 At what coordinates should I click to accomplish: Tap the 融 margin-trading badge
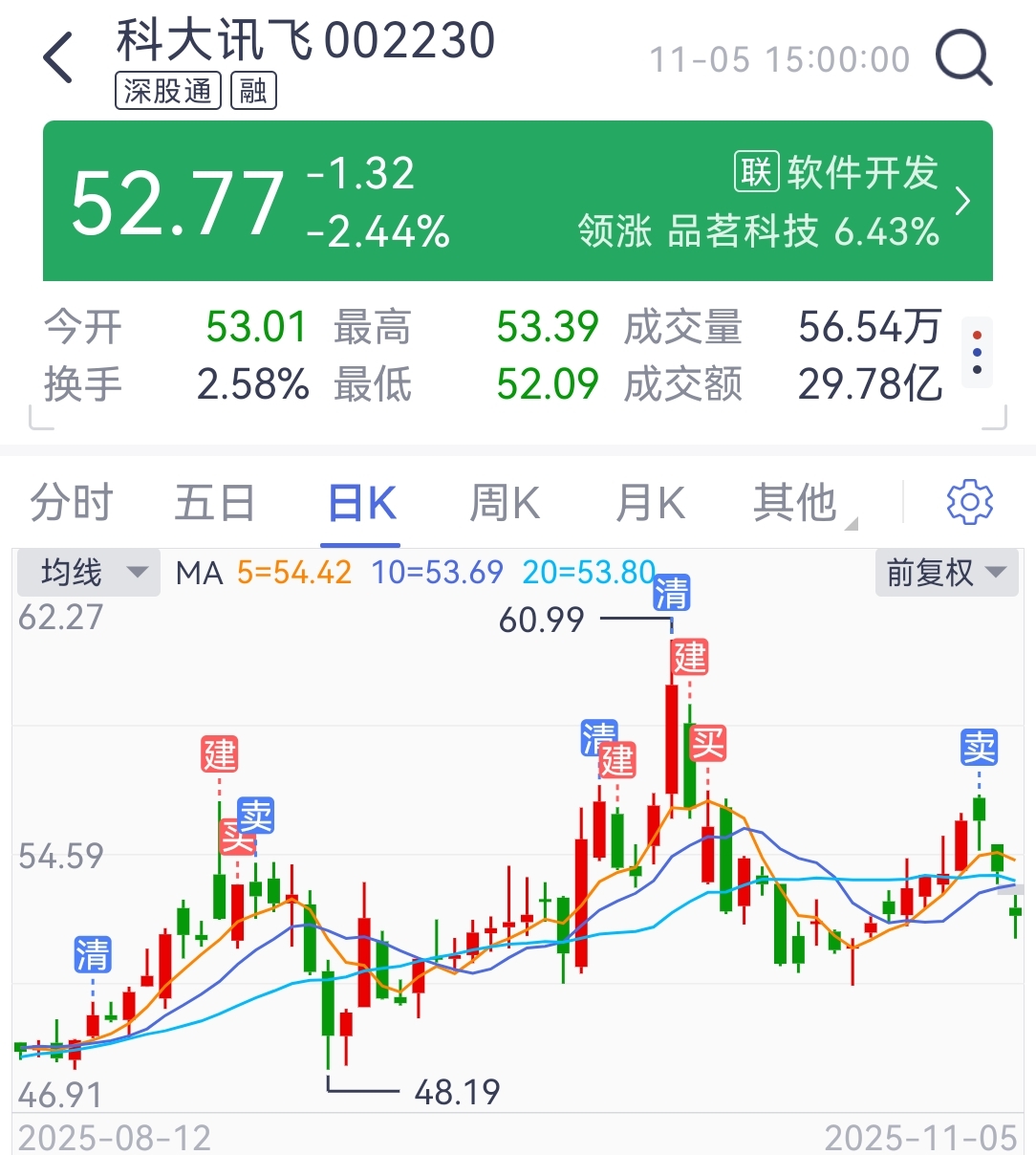[x=251, y=91]
